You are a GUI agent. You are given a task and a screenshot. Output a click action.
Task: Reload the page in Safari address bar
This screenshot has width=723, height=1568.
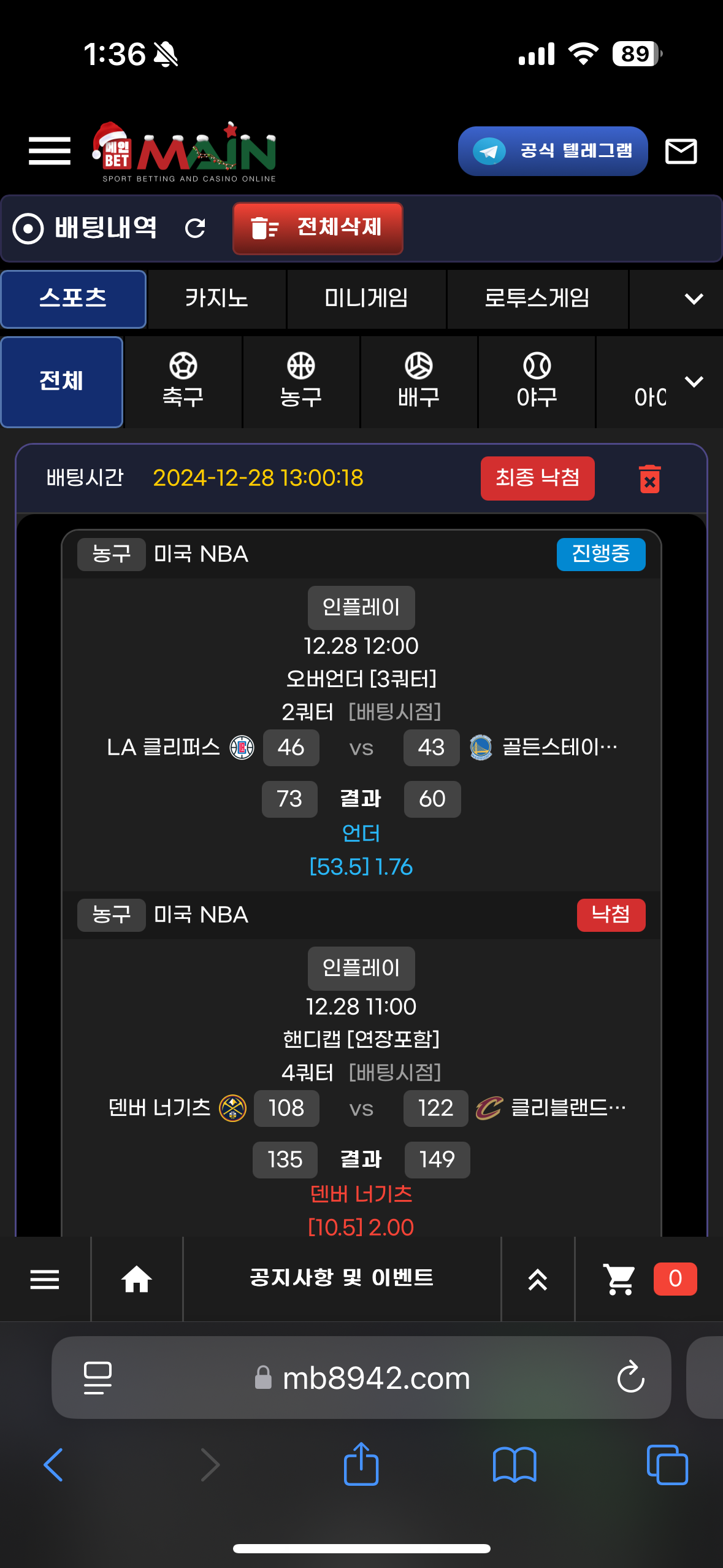pyautogui.click(x=630, y=1378)
